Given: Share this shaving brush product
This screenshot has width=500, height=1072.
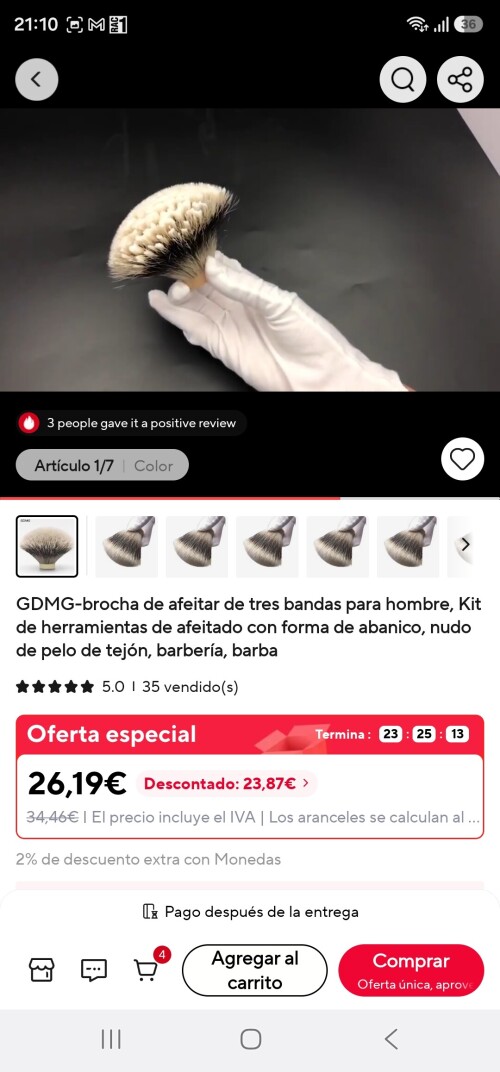Looking at the screenshot, I should click(x=460, y=79).
